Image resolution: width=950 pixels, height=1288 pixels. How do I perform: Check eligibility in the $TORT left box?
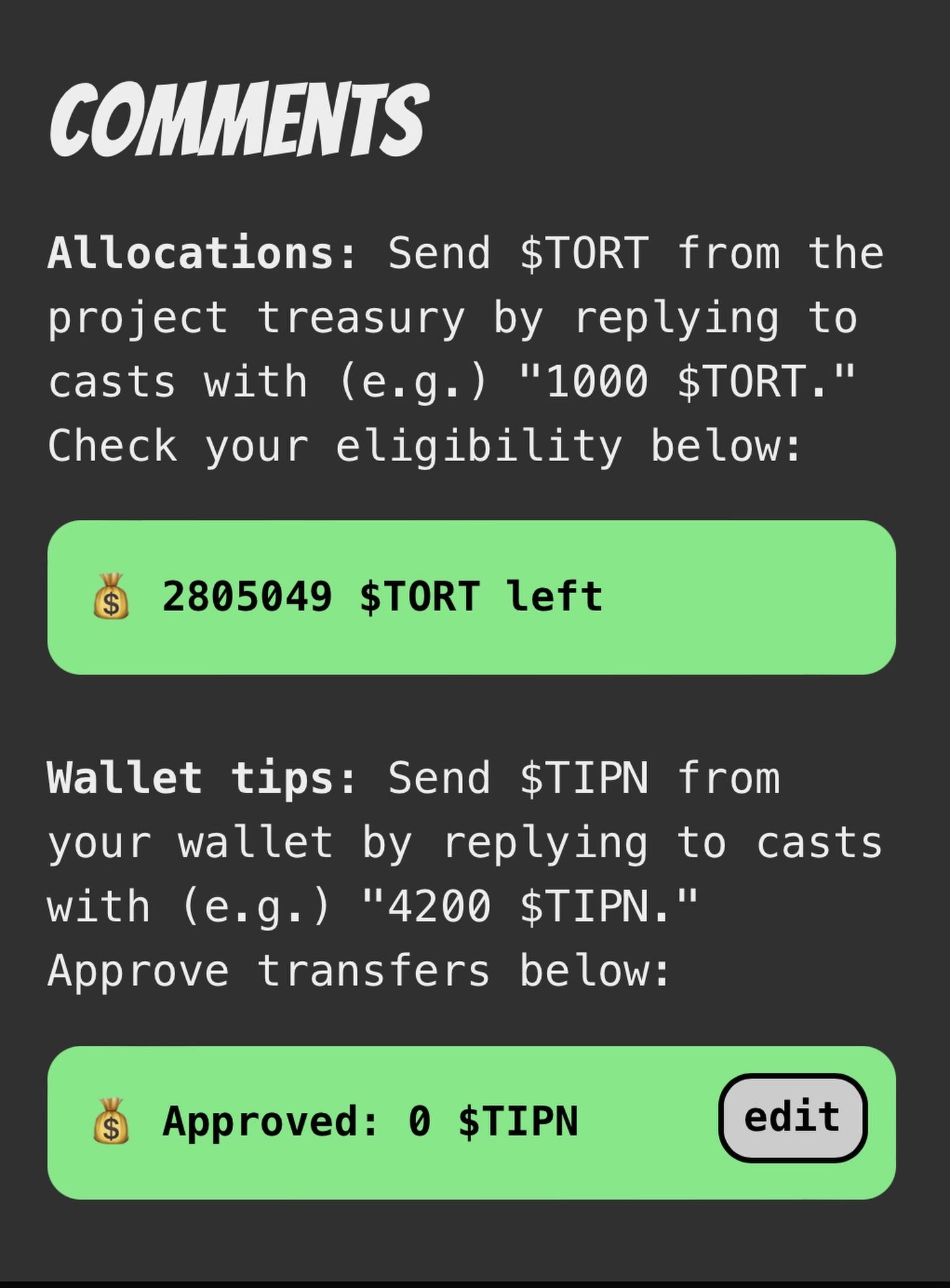click(471, 597)
